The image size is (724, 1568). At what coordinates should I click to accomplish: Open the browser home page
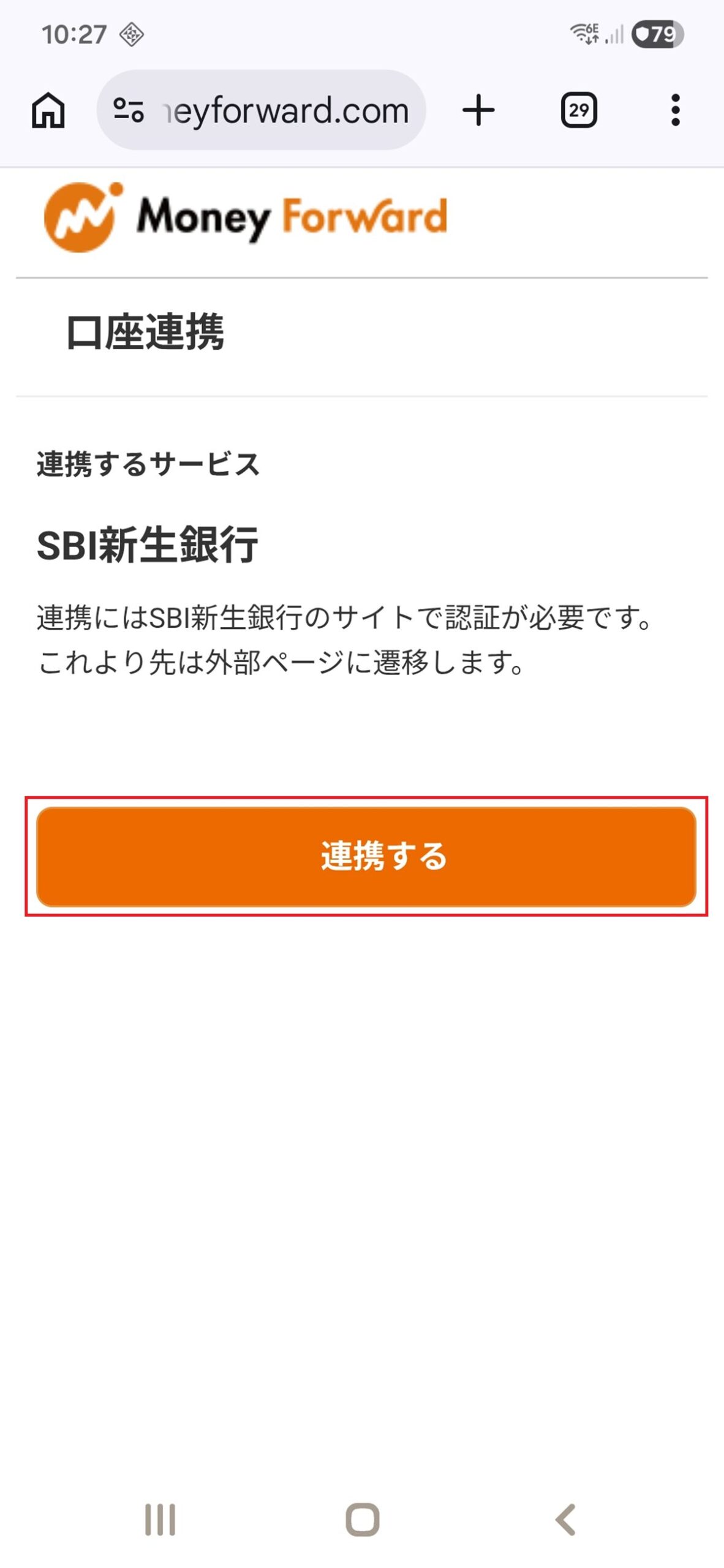coord(48,111)
